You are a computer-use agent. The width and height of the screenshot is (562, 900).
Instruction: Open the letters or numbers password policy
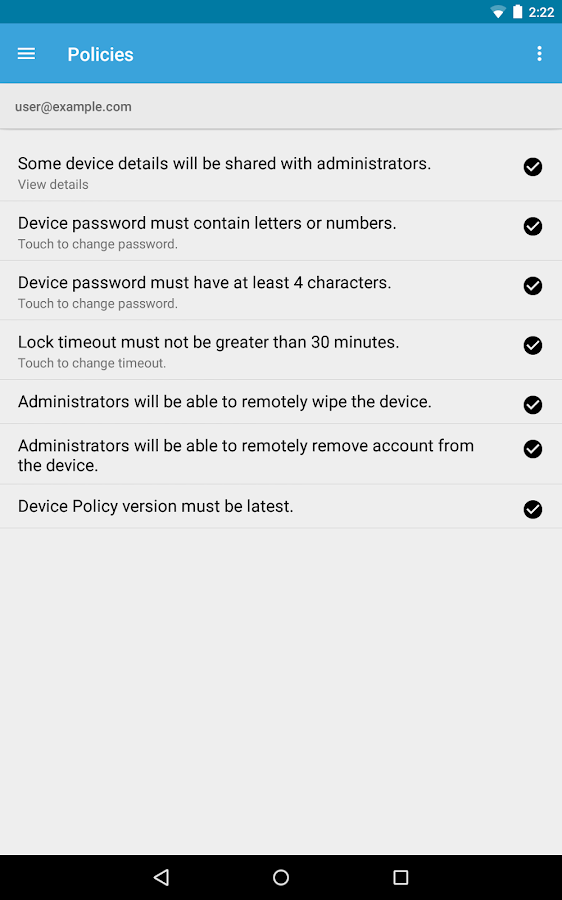point(281,231)
